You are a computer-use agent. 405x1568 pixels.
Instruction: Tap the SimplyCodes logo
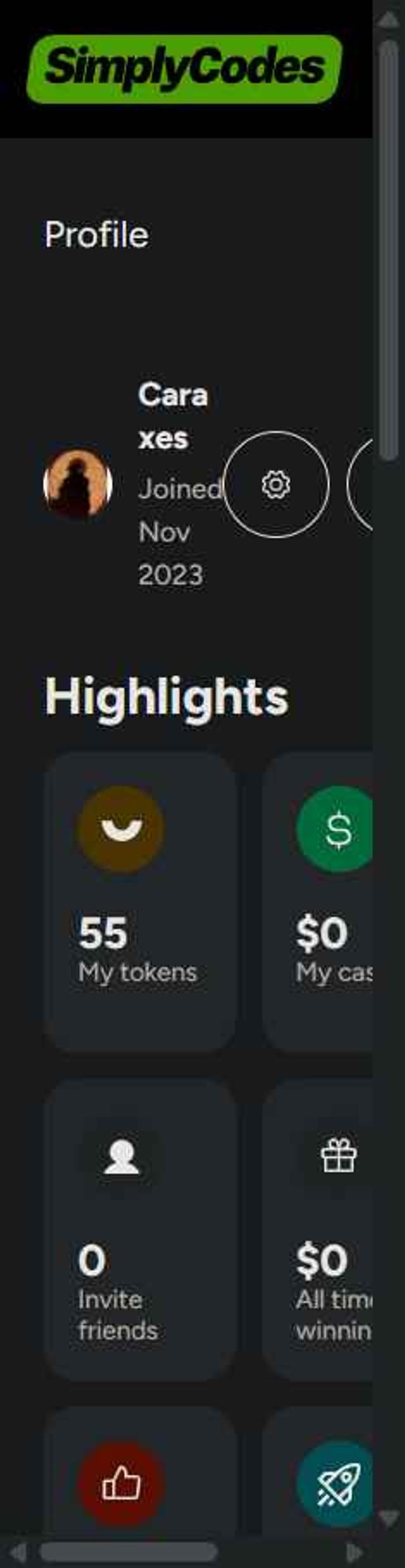[184, 69]
